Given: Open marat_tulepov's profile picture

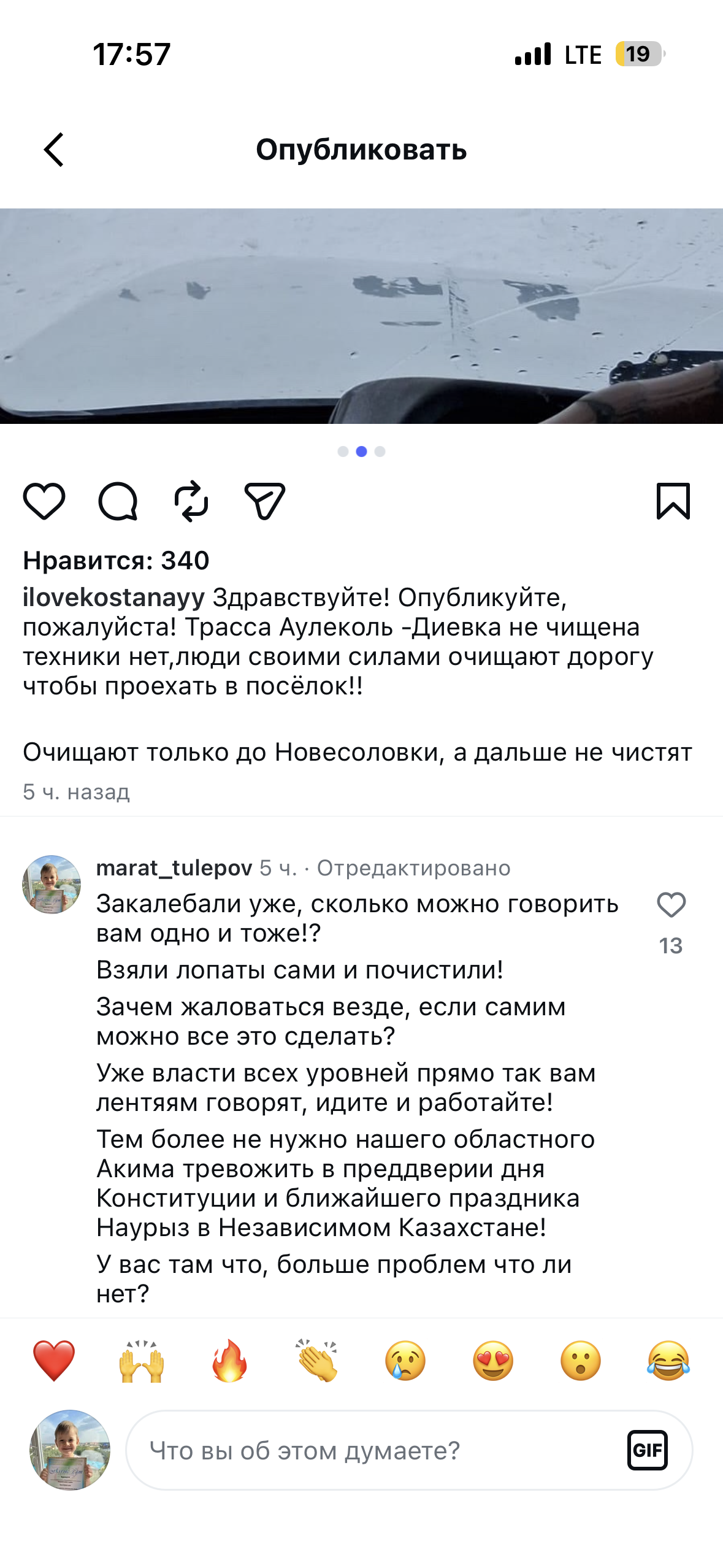Looking at the screenshot, I should pyautogui.click(x=52, y=885).
